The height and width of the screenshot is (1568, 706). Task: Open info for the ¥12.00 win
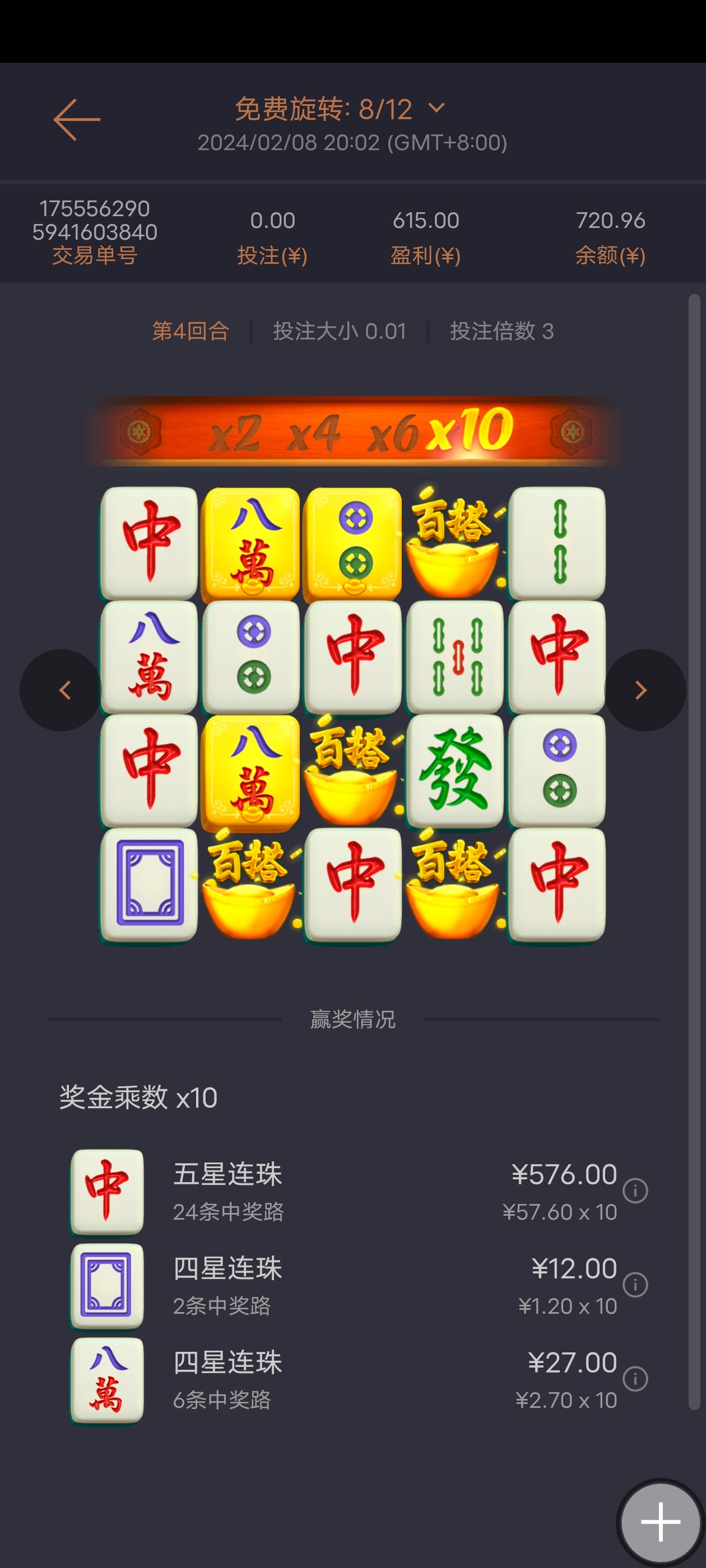coord(635,1284)
